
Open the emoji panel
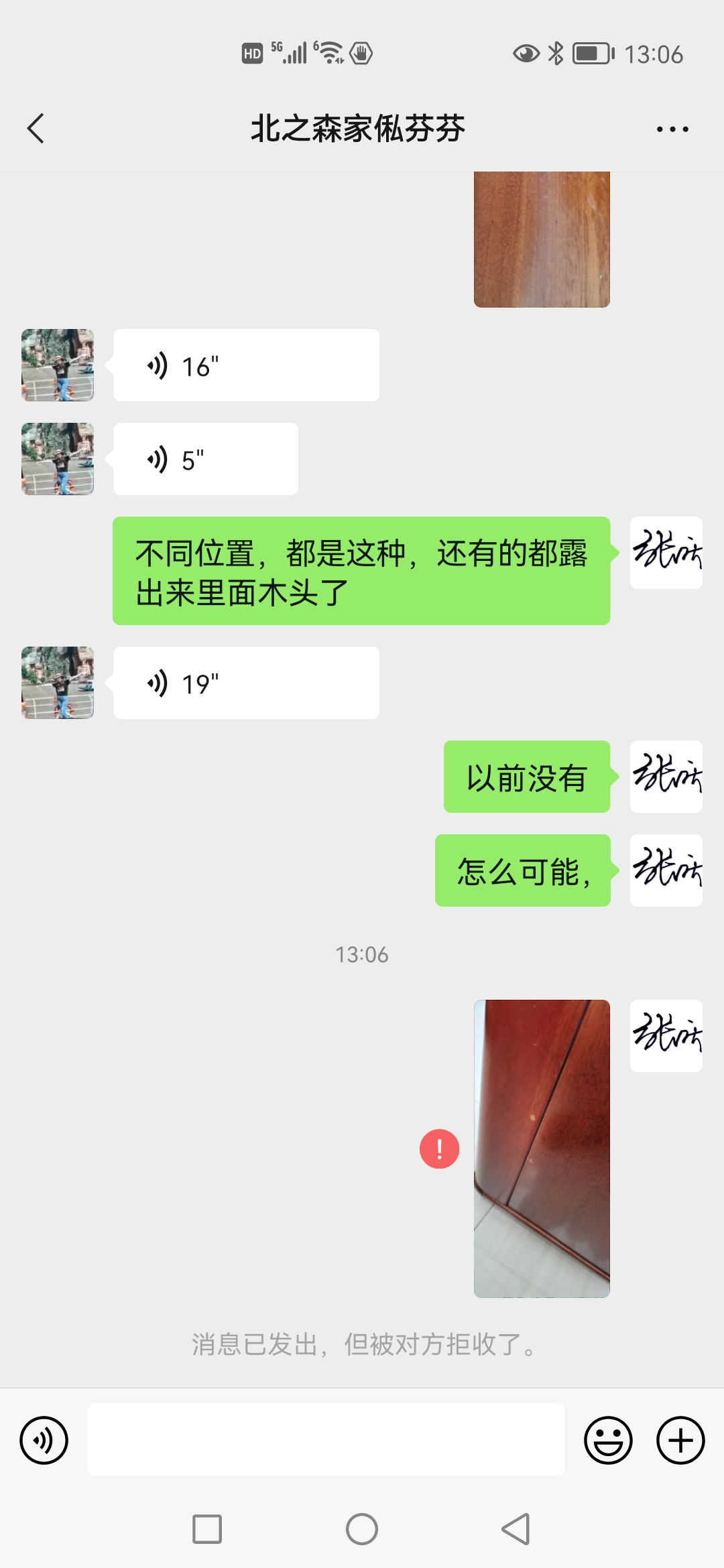[x=608, y=1440]
